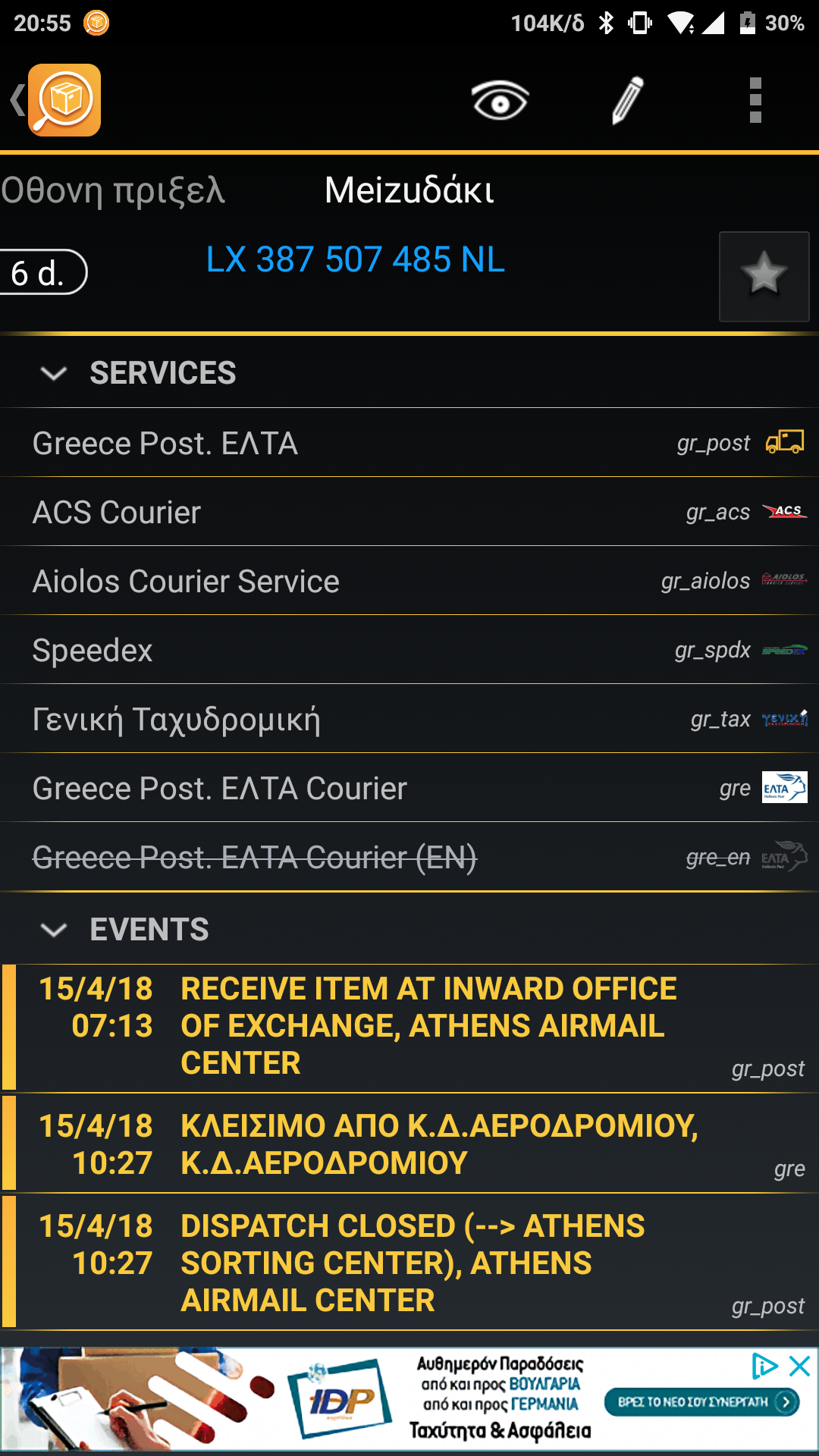Select Greece Post. ΕΛΤΑ Courier gre service
Viewport: 819px width, 1456px height.
[409, 788]
